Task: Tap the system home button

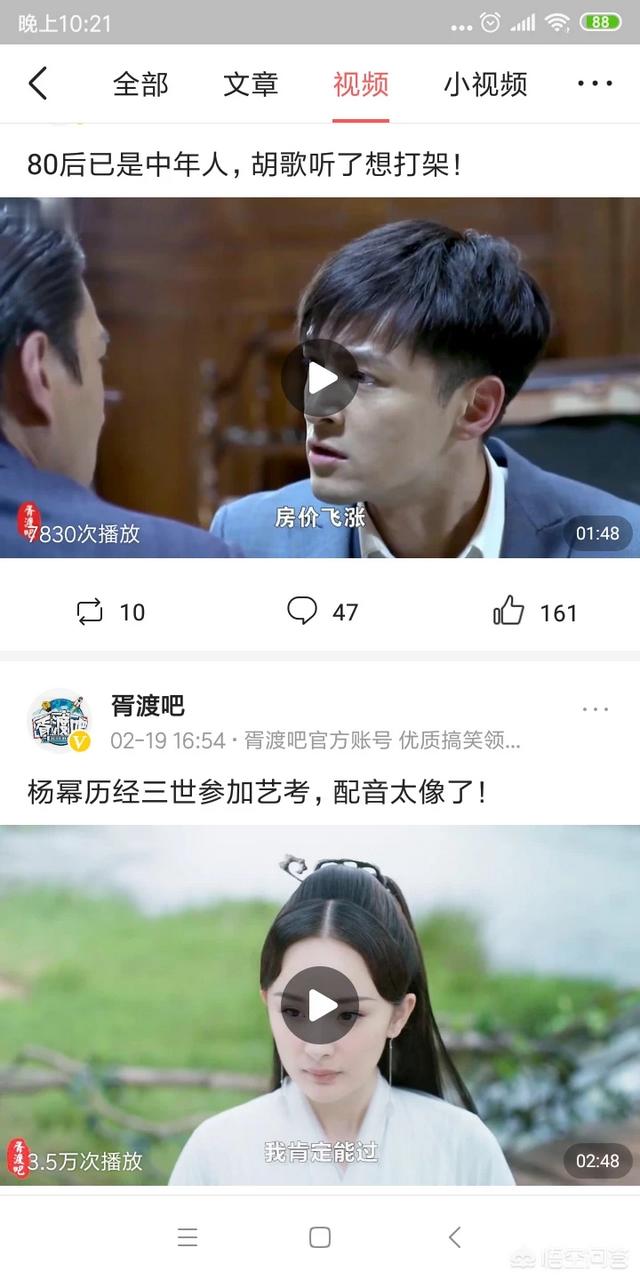Action: click(320, 1237)
